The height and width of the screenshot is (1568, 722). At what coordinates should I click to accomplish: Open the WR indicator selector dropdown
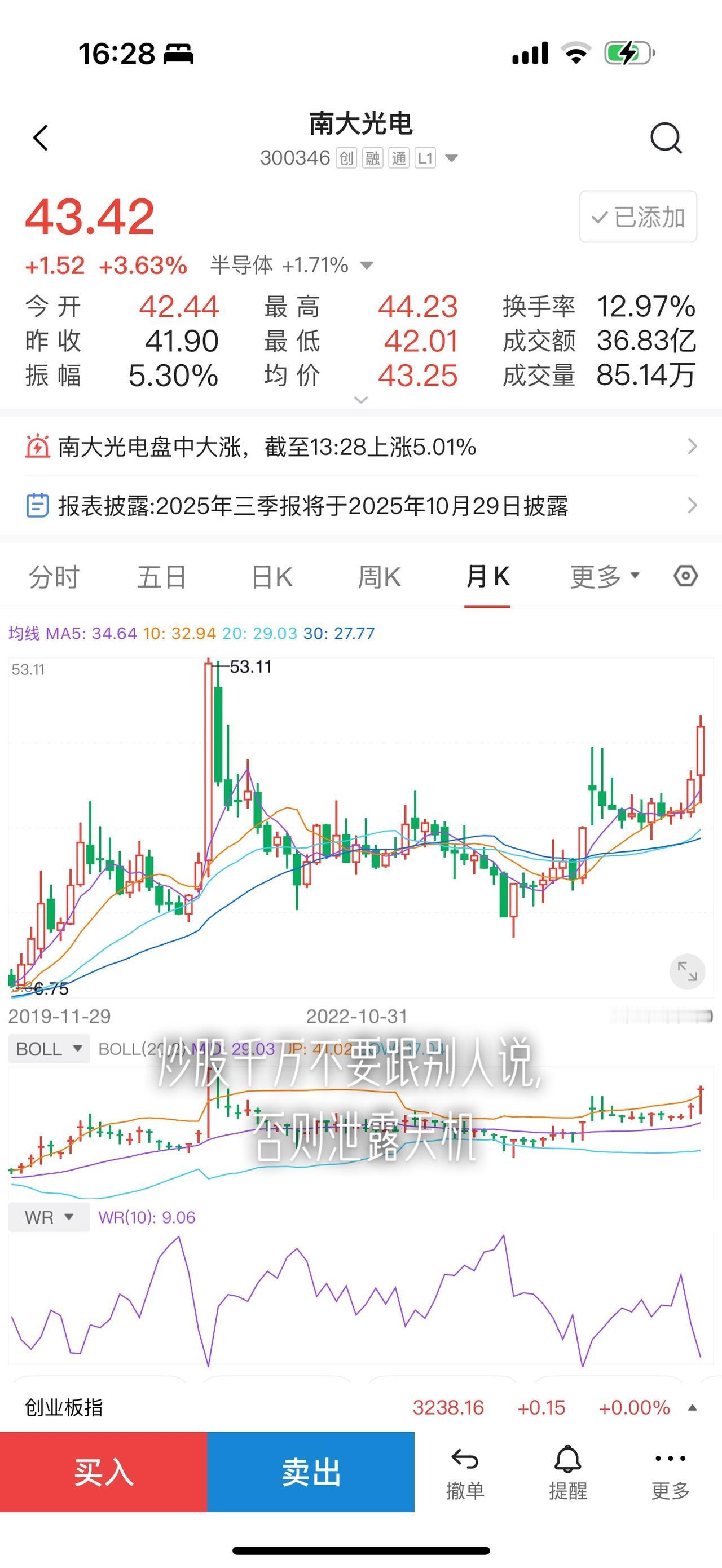[49, 1217]
